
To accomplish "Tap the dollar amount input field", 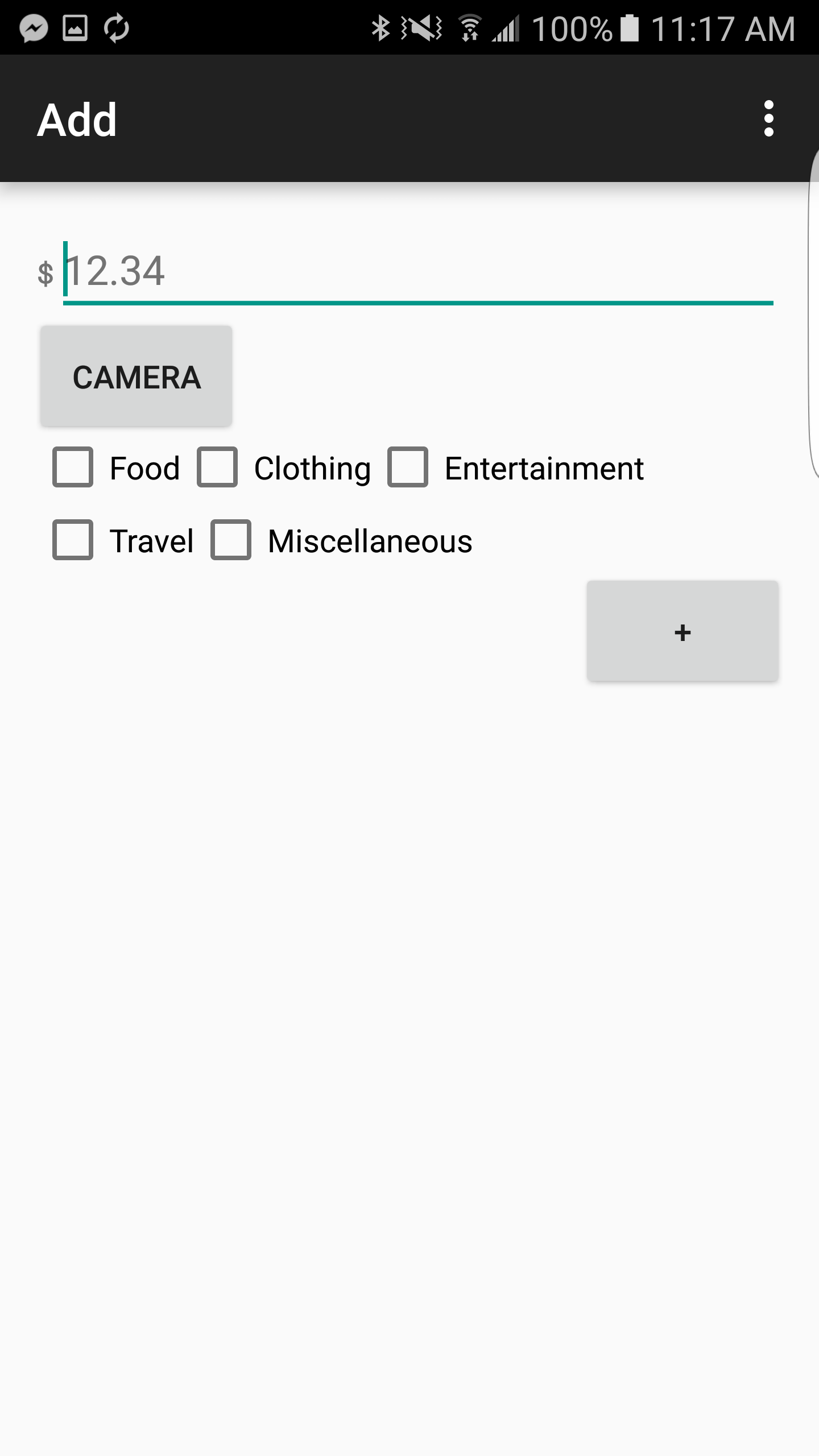I will coord(418,272).
